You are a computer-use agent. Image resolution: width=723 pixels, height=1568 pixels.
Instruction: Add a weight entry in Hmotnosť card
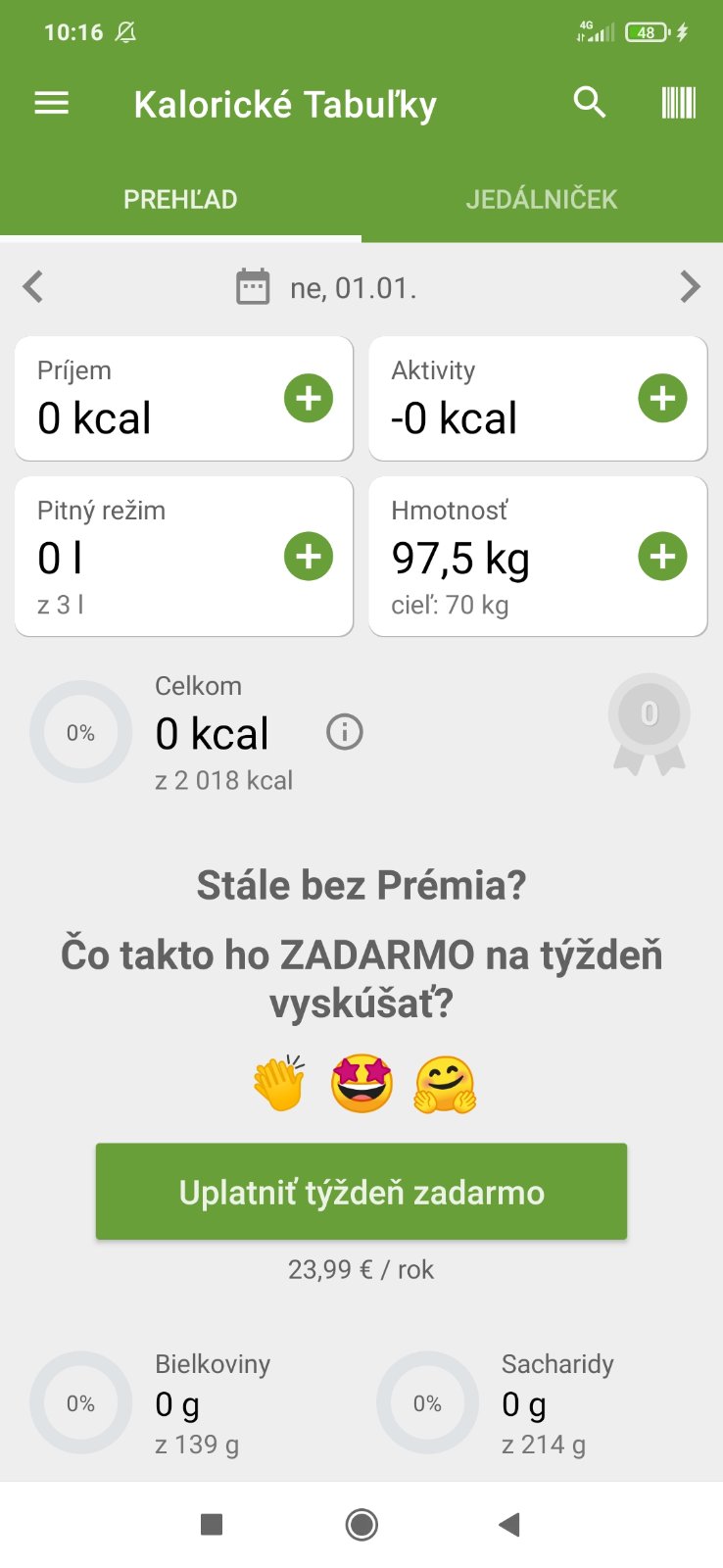(x=662, y=557)
